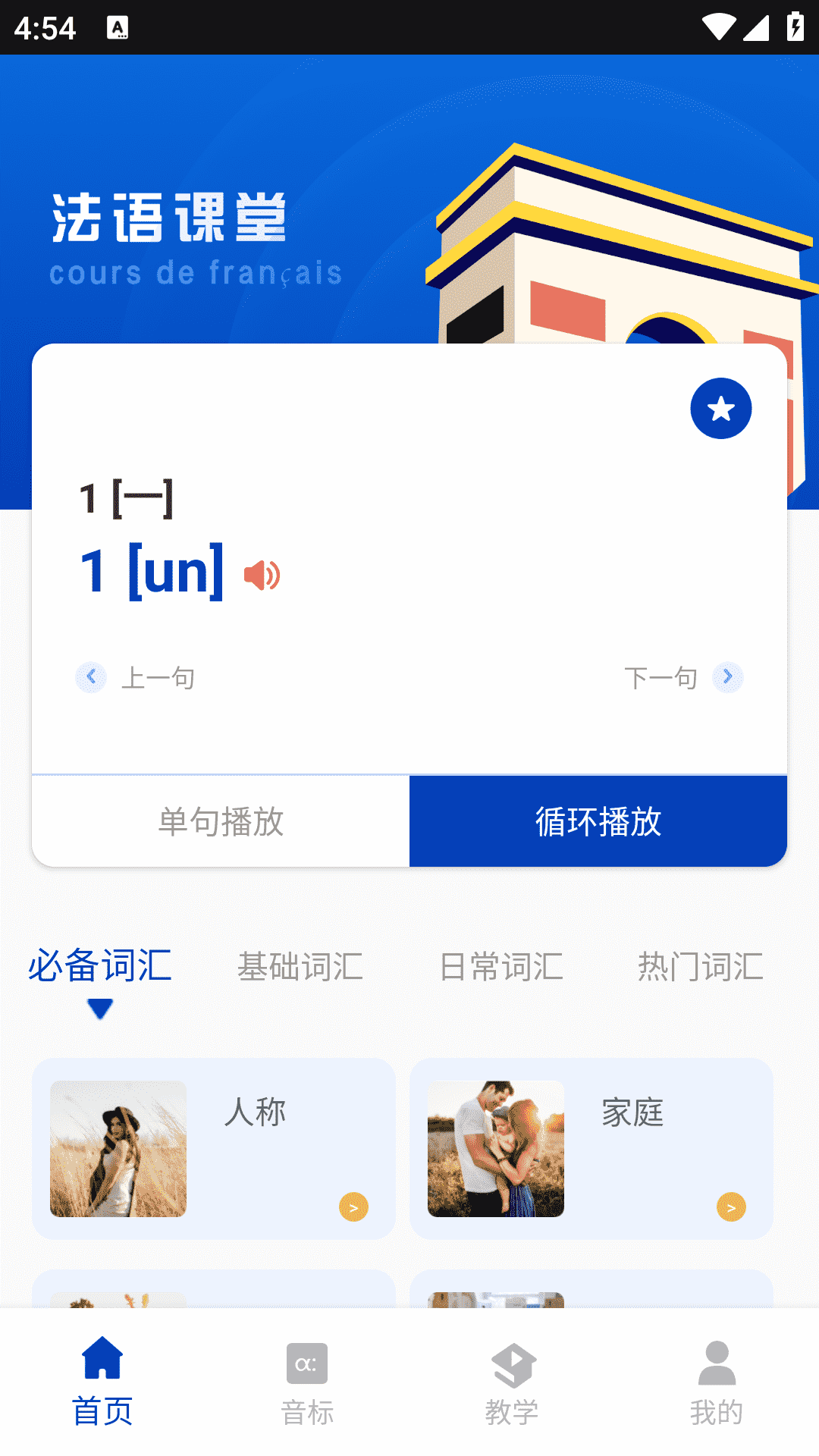Go to previous sentence 上一句

pos(136,677)
